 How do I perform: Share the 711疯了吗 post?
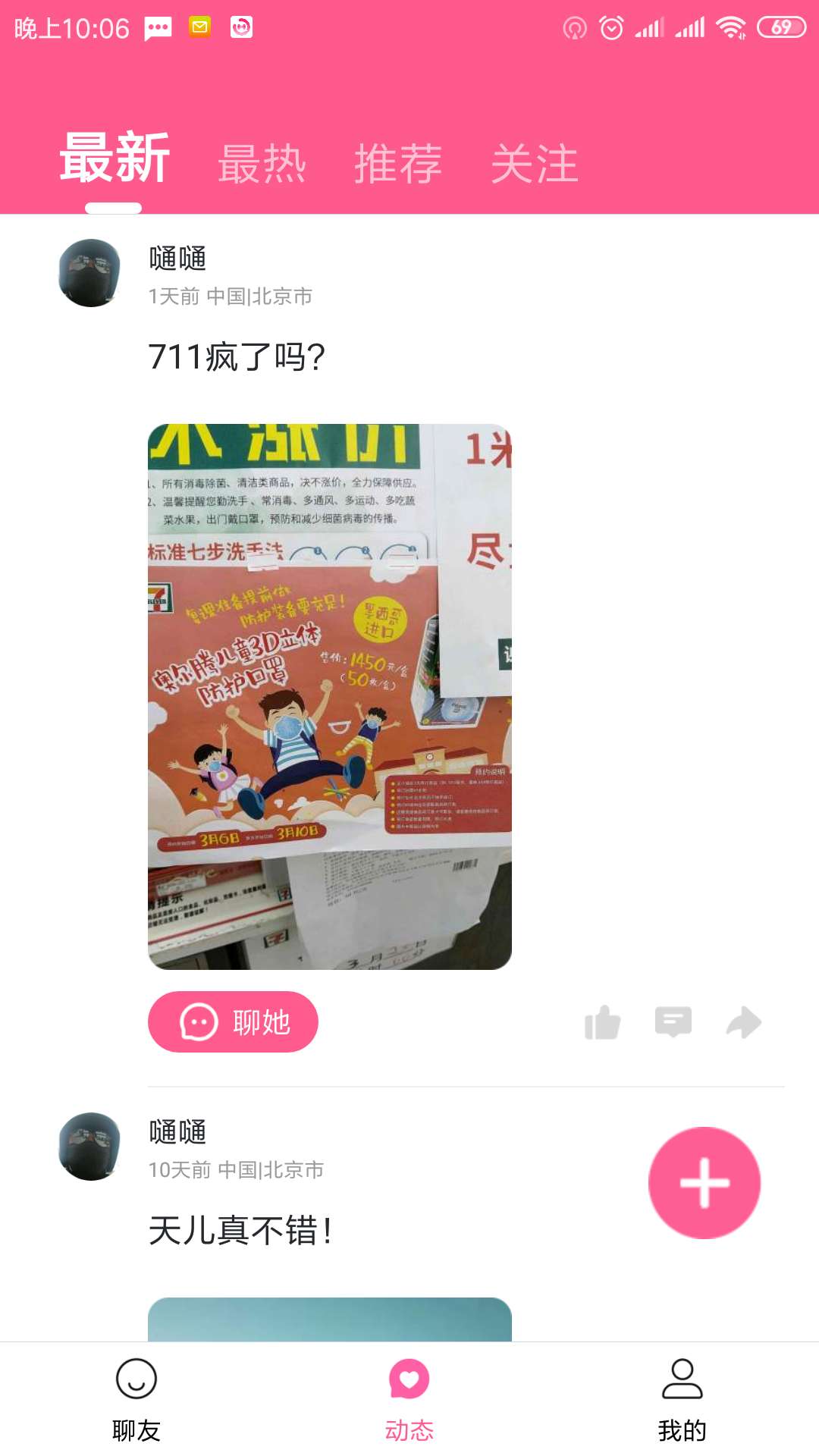(x=744, y=1021)
